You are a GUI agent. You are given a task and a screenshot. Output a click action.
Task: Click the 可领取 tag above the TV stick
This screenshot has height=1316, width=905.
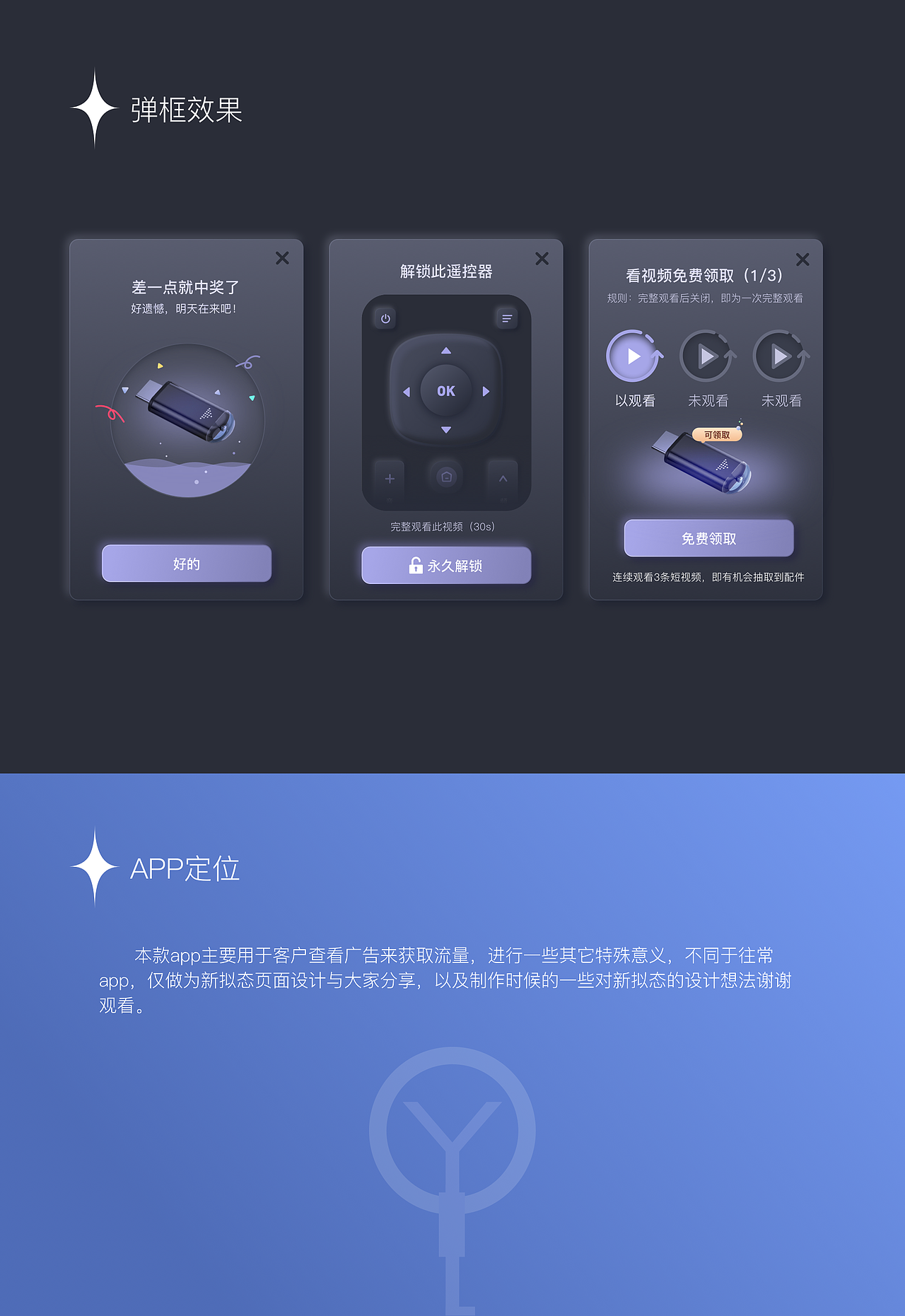[x=718, y=433]
